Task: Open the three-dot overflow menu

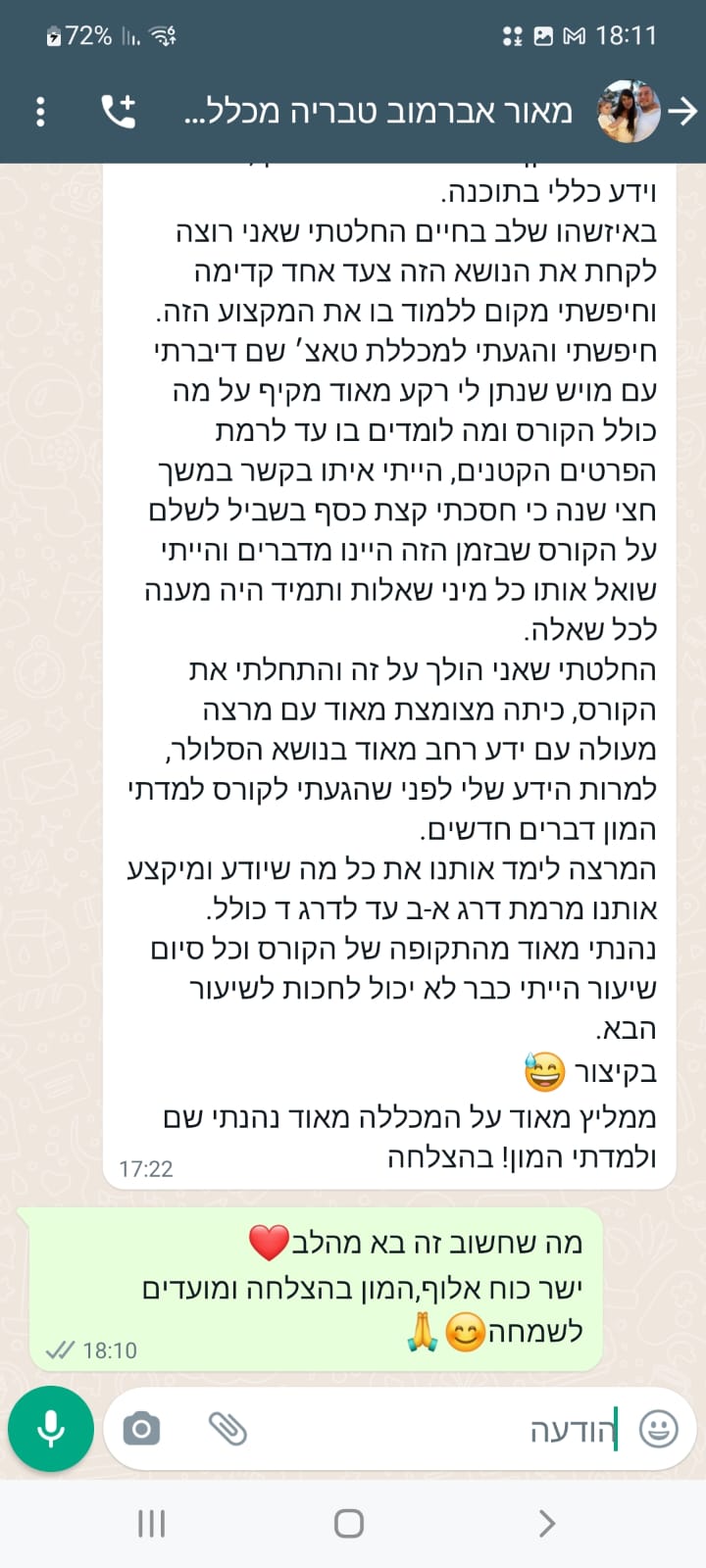Action: pos(40,112)
